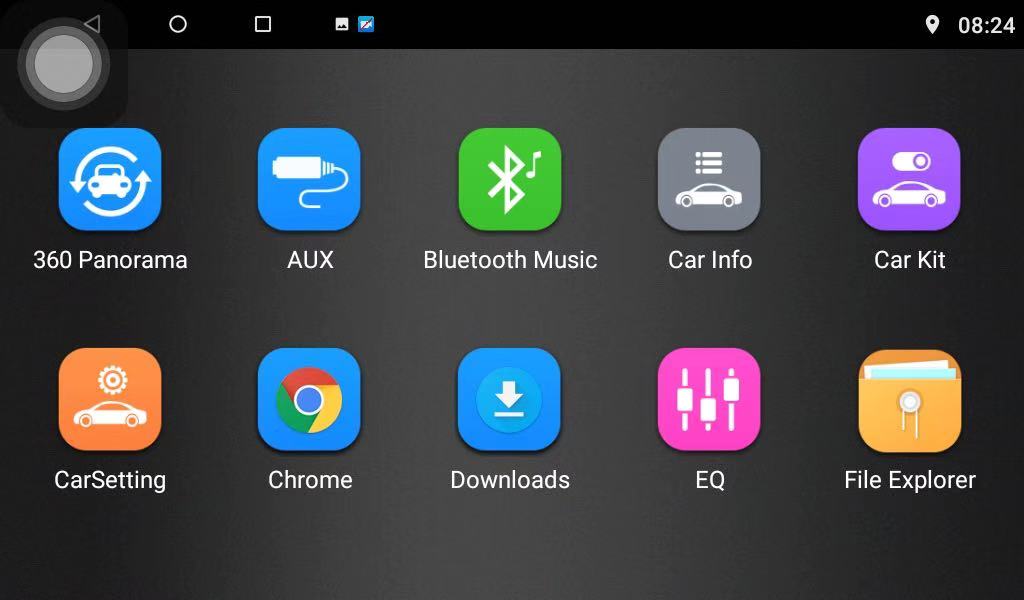Open the EQ equalizer app

tap(709, 400)
